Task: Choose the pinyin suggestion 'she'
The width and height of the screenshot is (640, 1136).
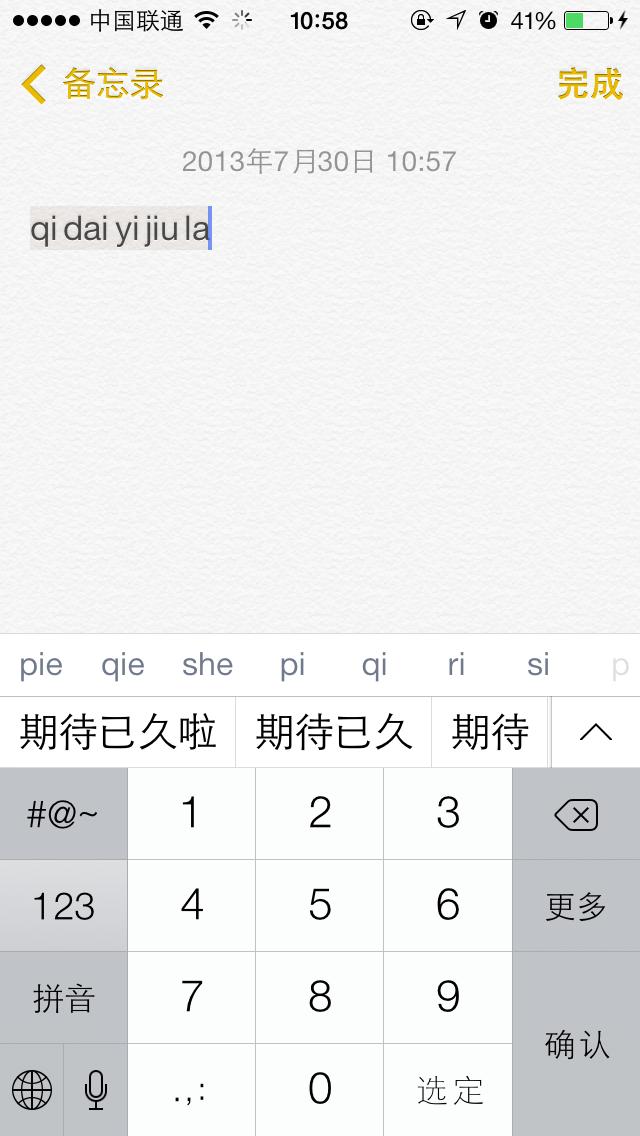Action: pos(207,665)
